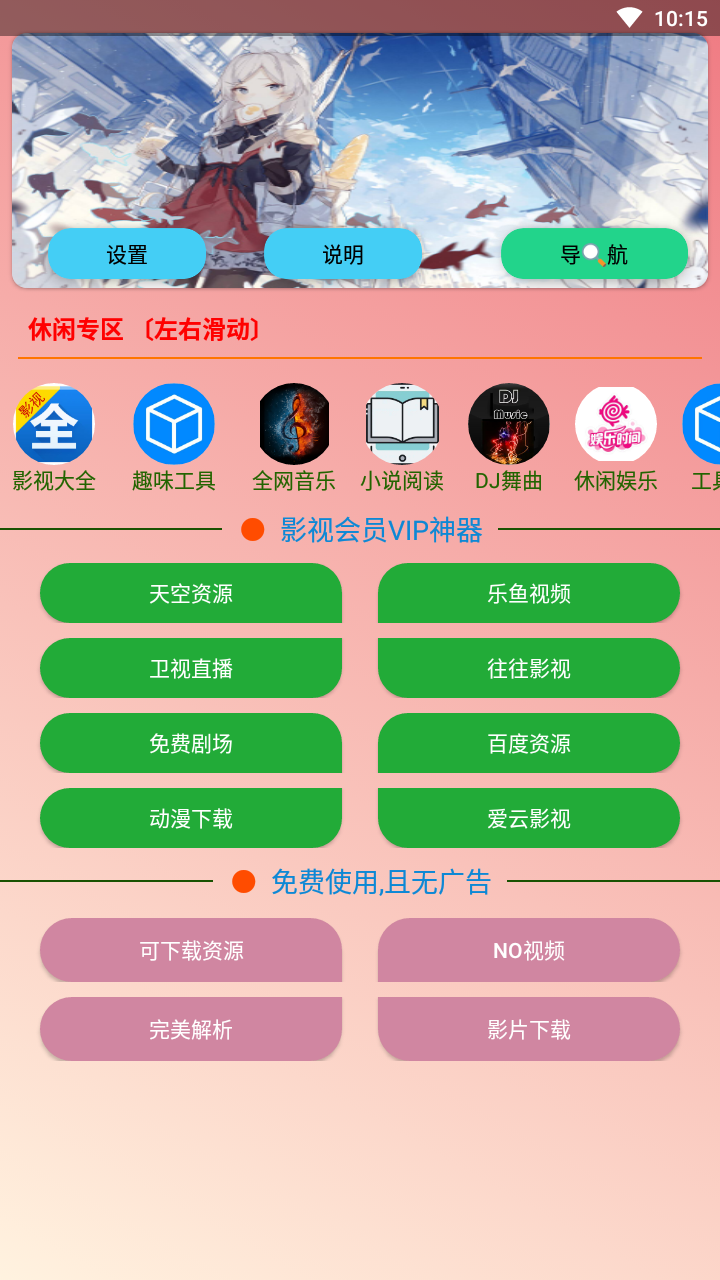This screenshot has height=1280, width=720.
Task: Select 乐鱼视频
Action: pyautogui.click(x=529, y=593)
